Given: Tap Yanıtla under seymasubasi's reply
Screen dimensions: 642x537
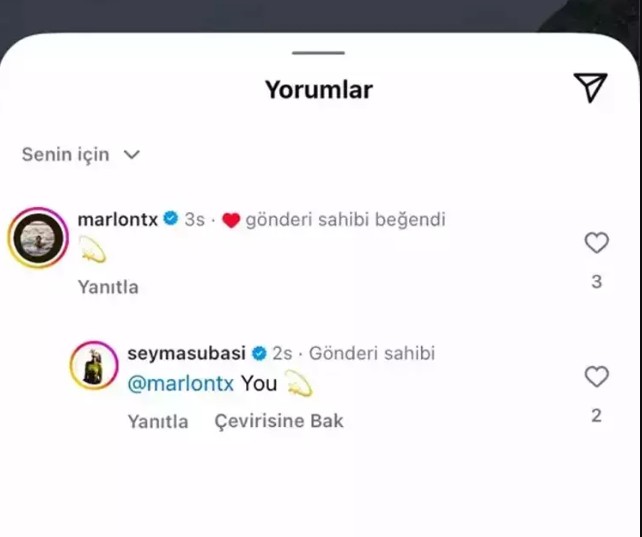Looking at the screenshot, I should pos(158,421).
